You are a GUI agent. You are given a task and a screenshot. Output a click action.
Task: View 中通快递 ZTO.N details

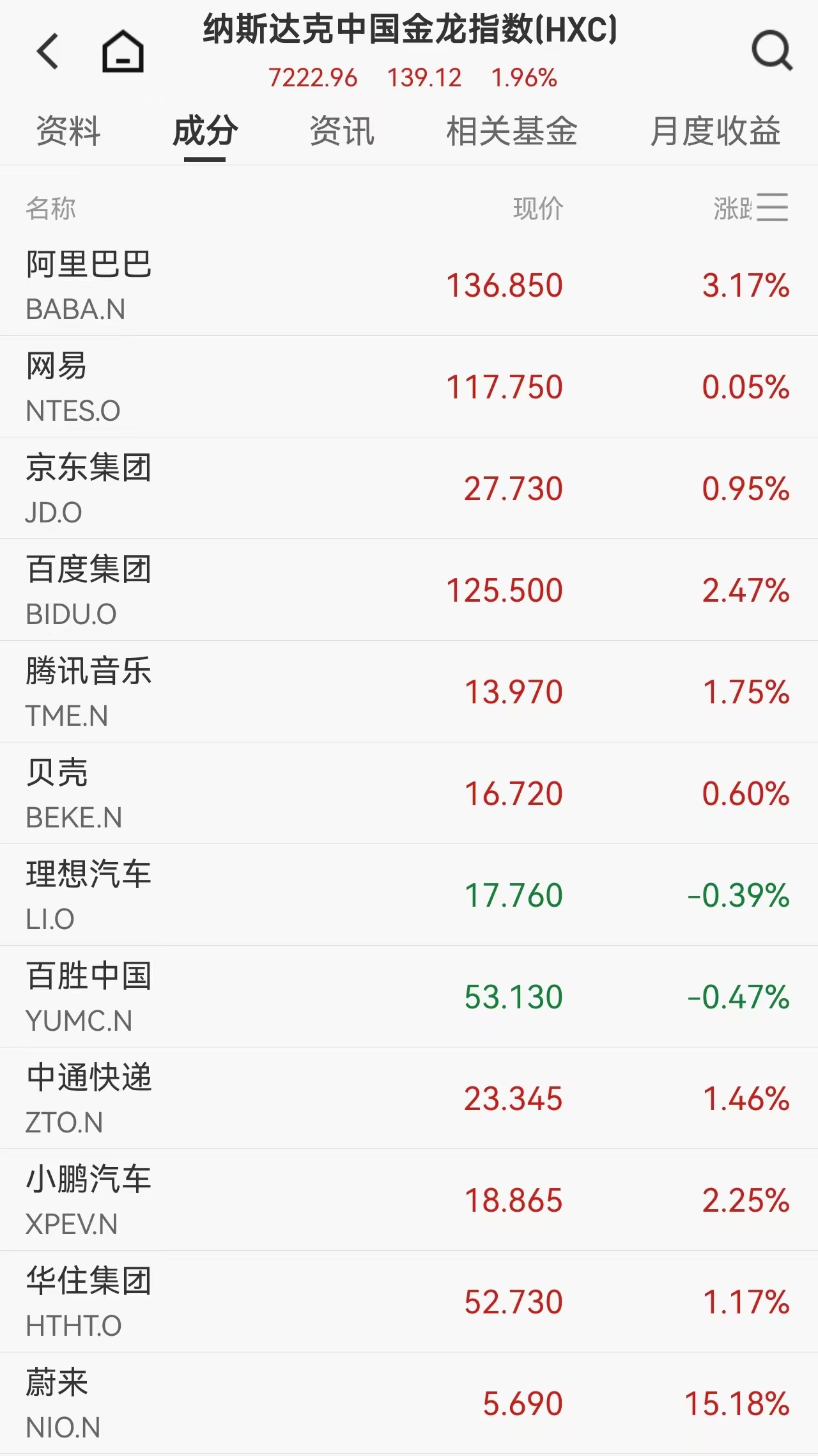tap(409, 1099)
